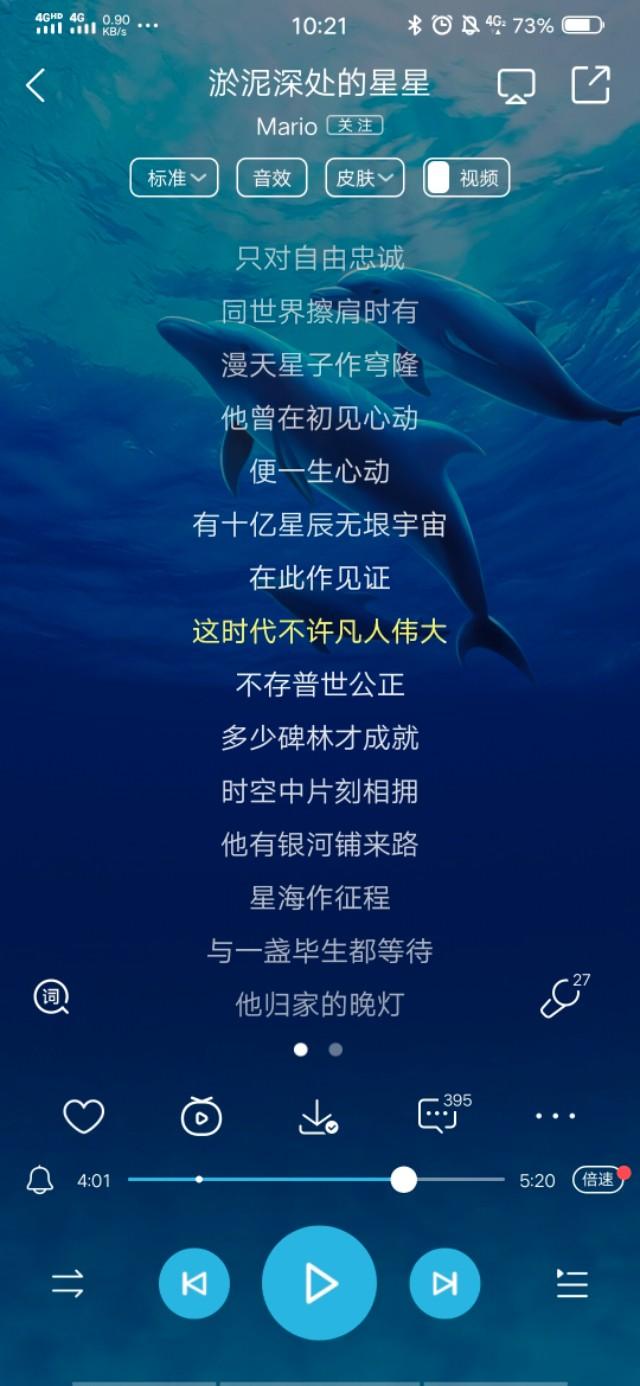Go back using the top-left arrow
Image resolution: width=640 pixels, height=1386 pixels.
tap(35, 86)
